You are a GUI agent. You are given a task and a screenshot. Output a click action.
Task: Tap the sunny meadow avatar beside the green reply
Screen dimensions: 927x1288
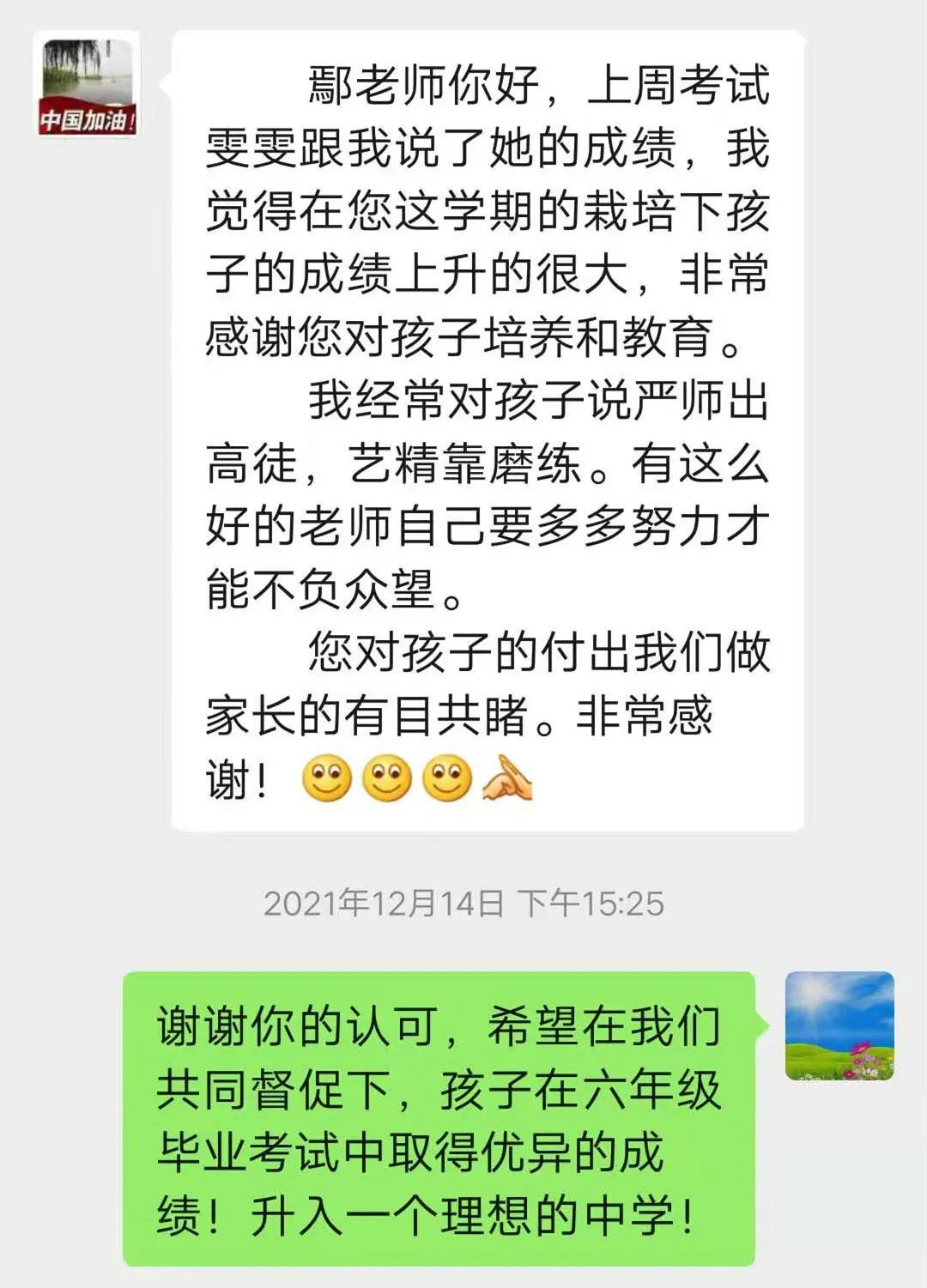tap(839, 1025)
